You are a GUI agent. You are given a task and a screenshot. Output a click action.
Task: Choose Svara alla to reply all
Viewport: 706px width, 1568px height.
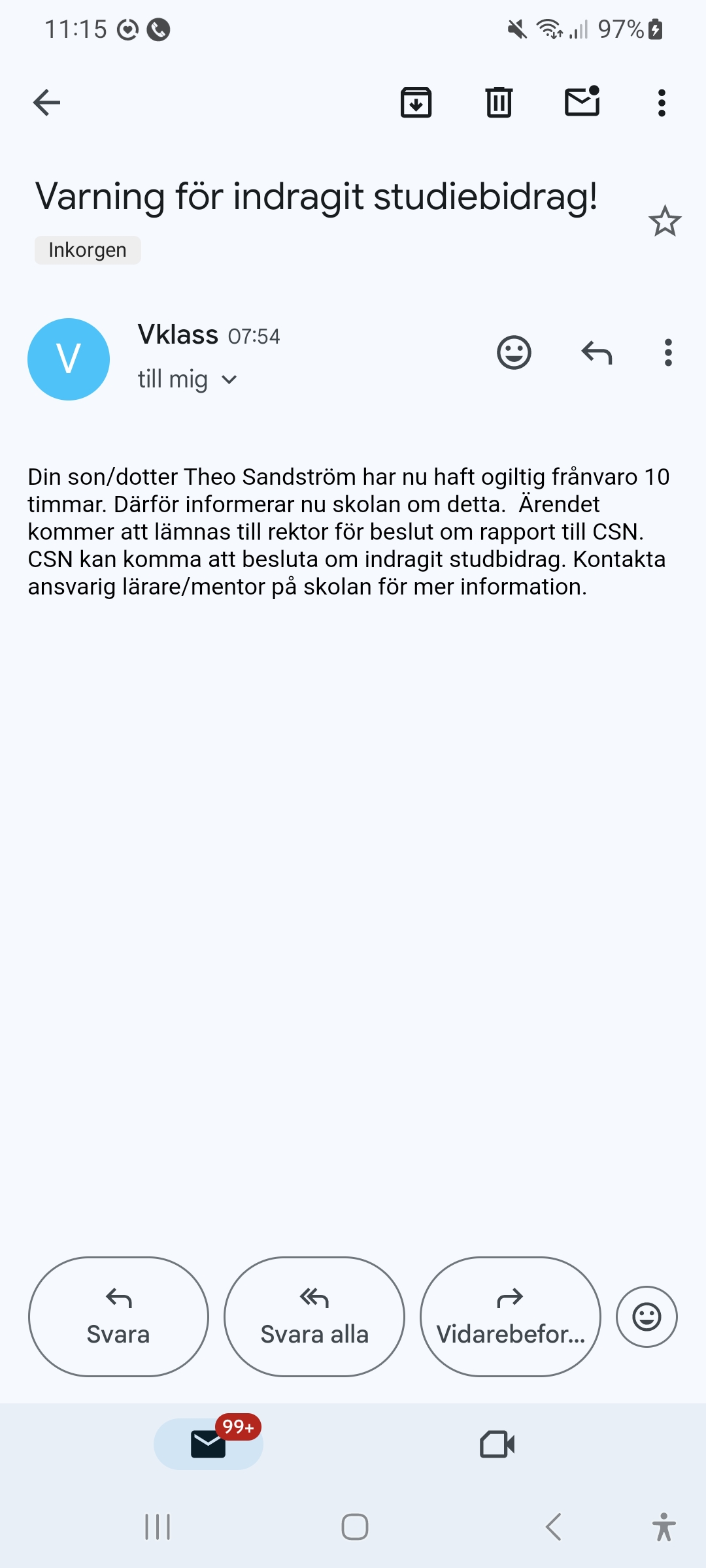(314, 1316)
